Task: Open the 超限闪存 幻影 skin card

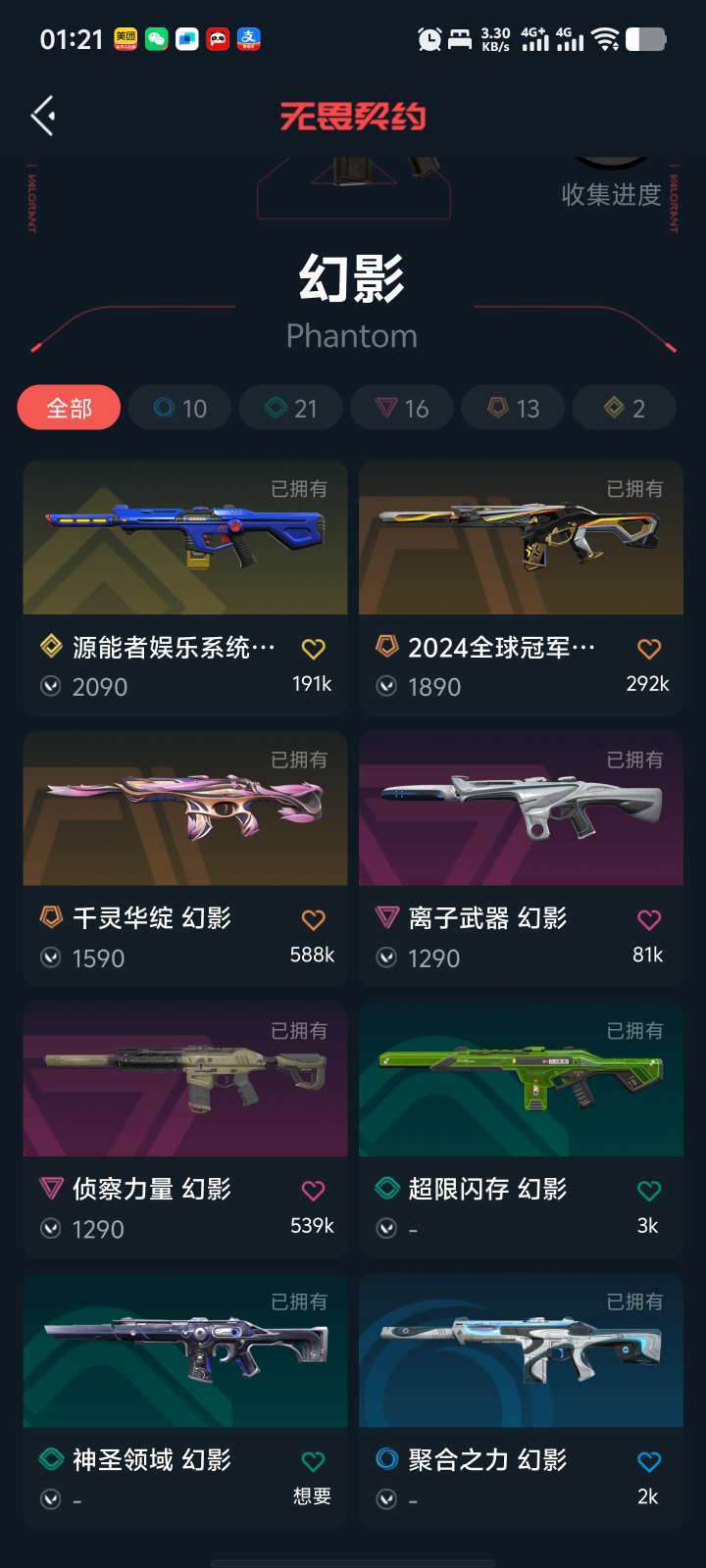Action: tap(521, 1130)
